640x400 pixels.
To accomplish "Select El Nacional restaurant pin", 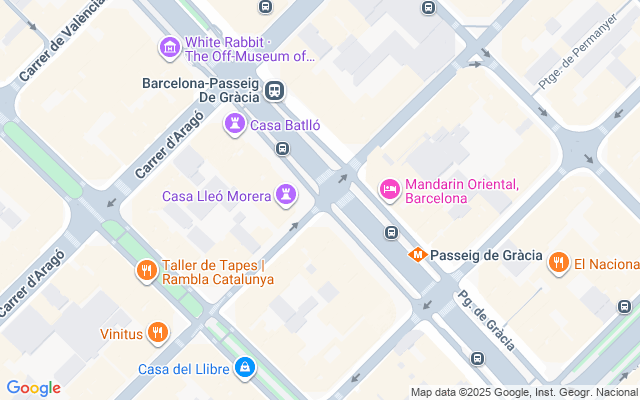I will (559, 264).
